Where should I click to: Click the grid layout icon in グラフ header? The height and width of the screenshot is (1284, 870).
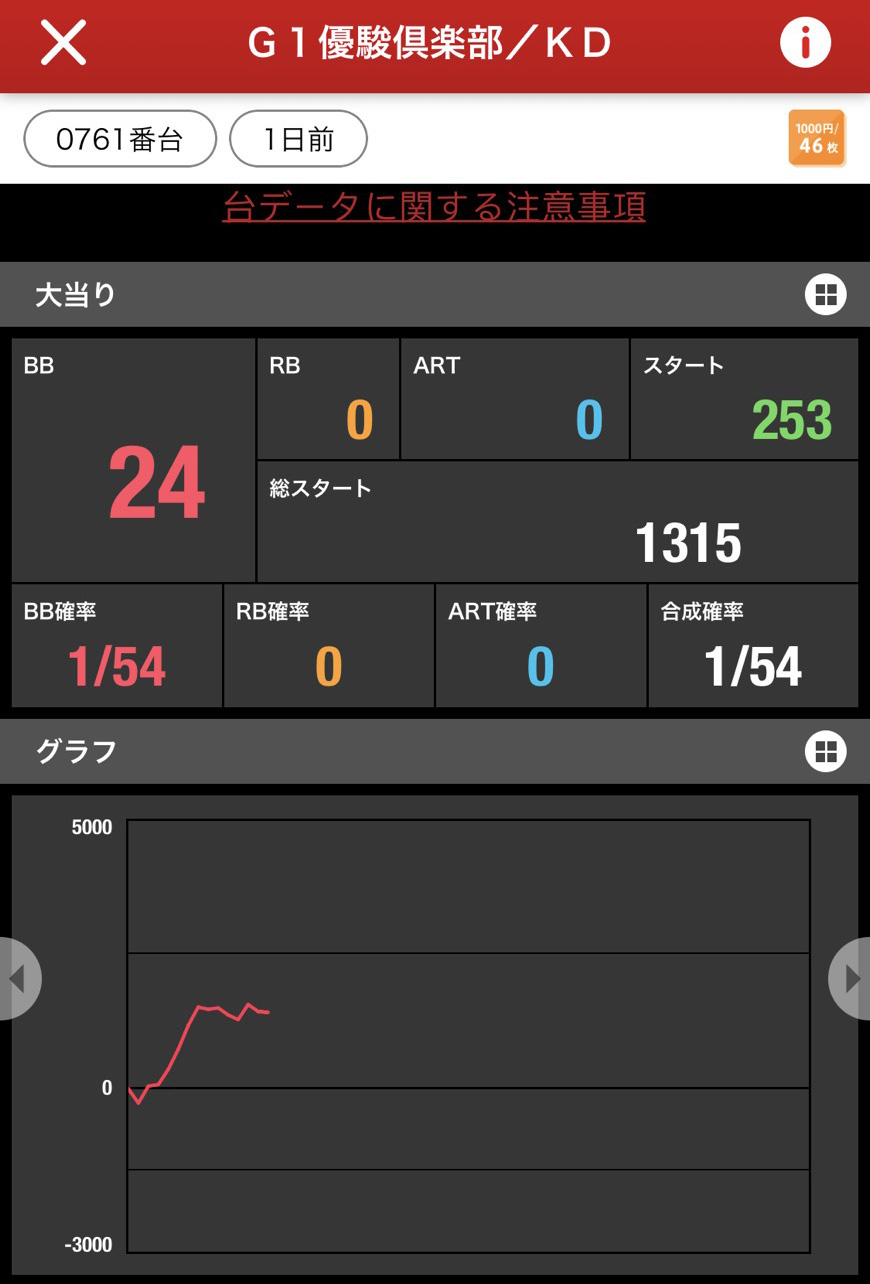coord(825,750)
